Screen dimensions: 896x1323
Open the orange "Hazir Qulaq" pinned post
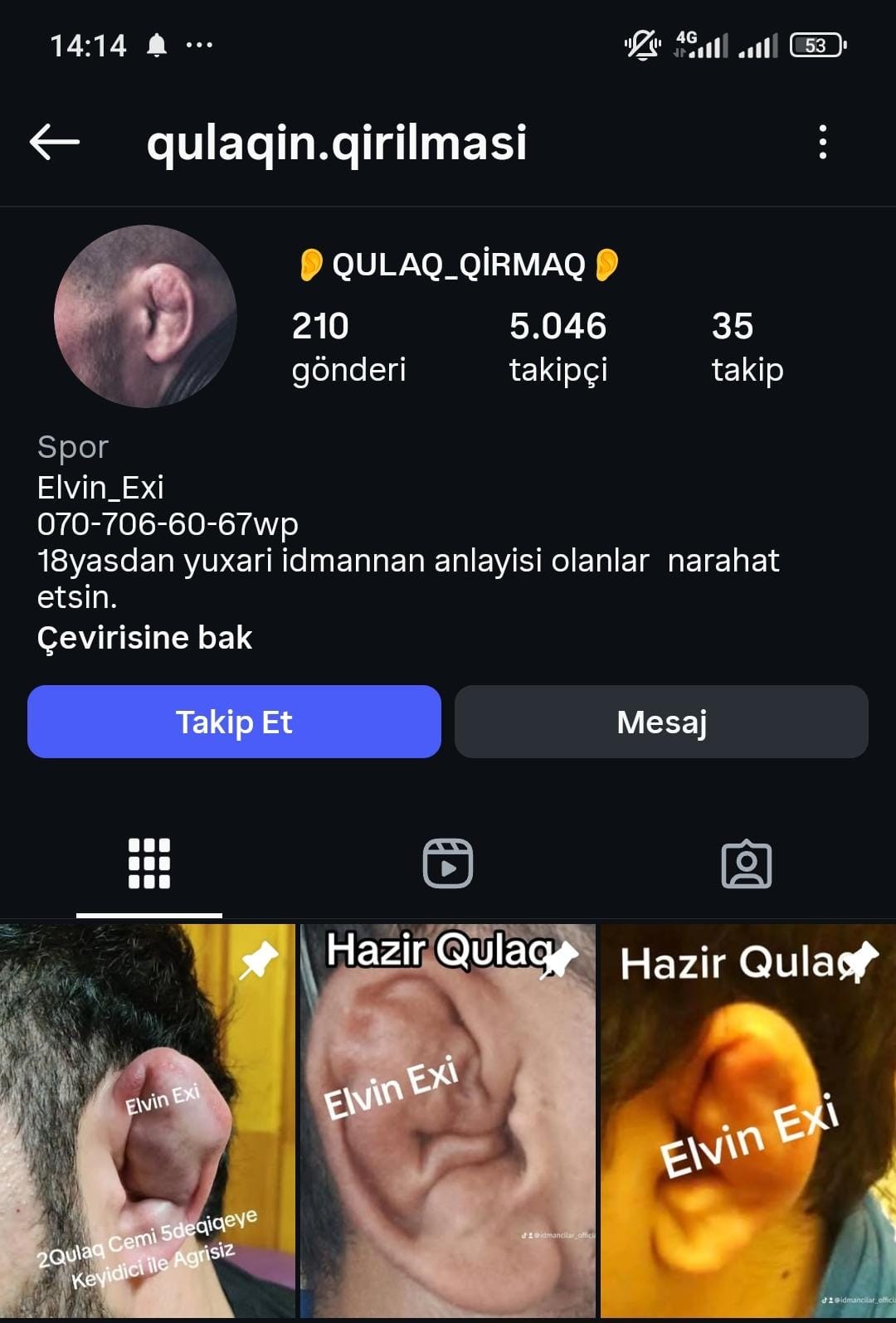(x=748, y=1120)
